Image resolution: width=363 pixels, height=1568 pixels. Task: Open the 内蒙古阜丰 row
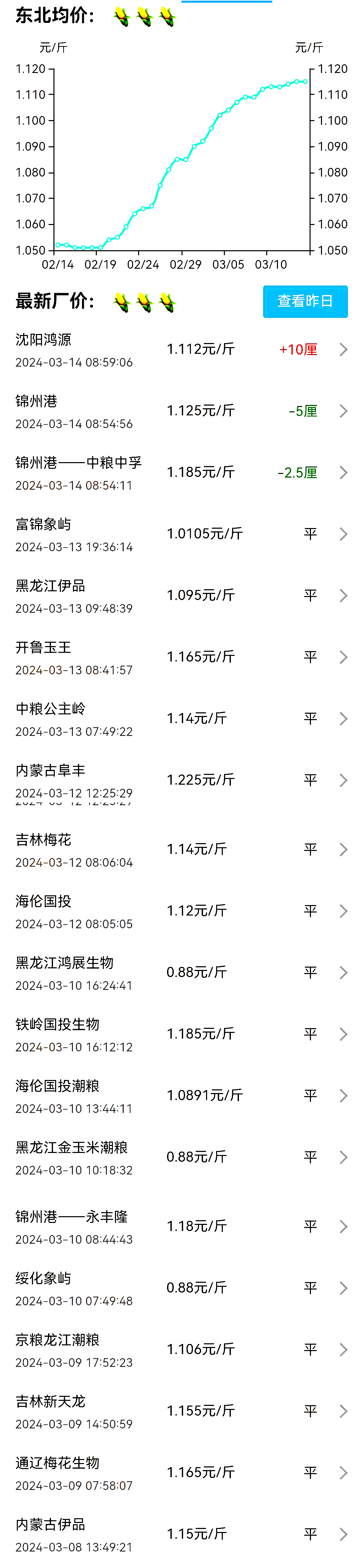(x=181, y=780)
